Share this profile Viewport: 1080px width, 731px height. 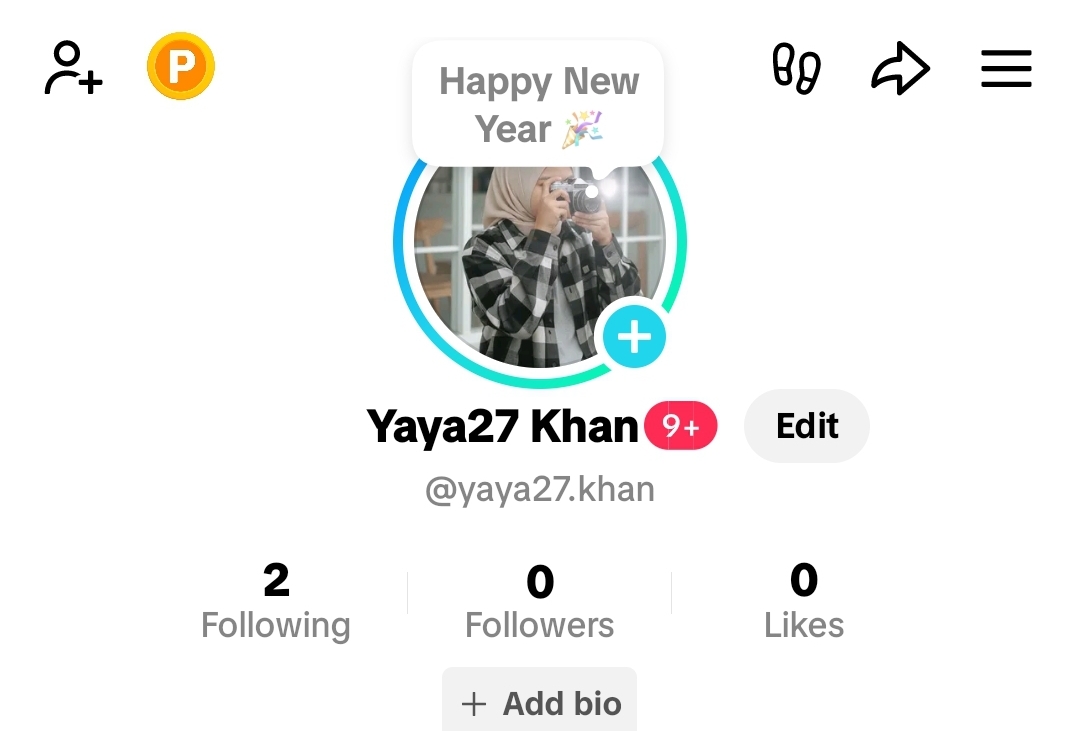[x=900, y=68]
